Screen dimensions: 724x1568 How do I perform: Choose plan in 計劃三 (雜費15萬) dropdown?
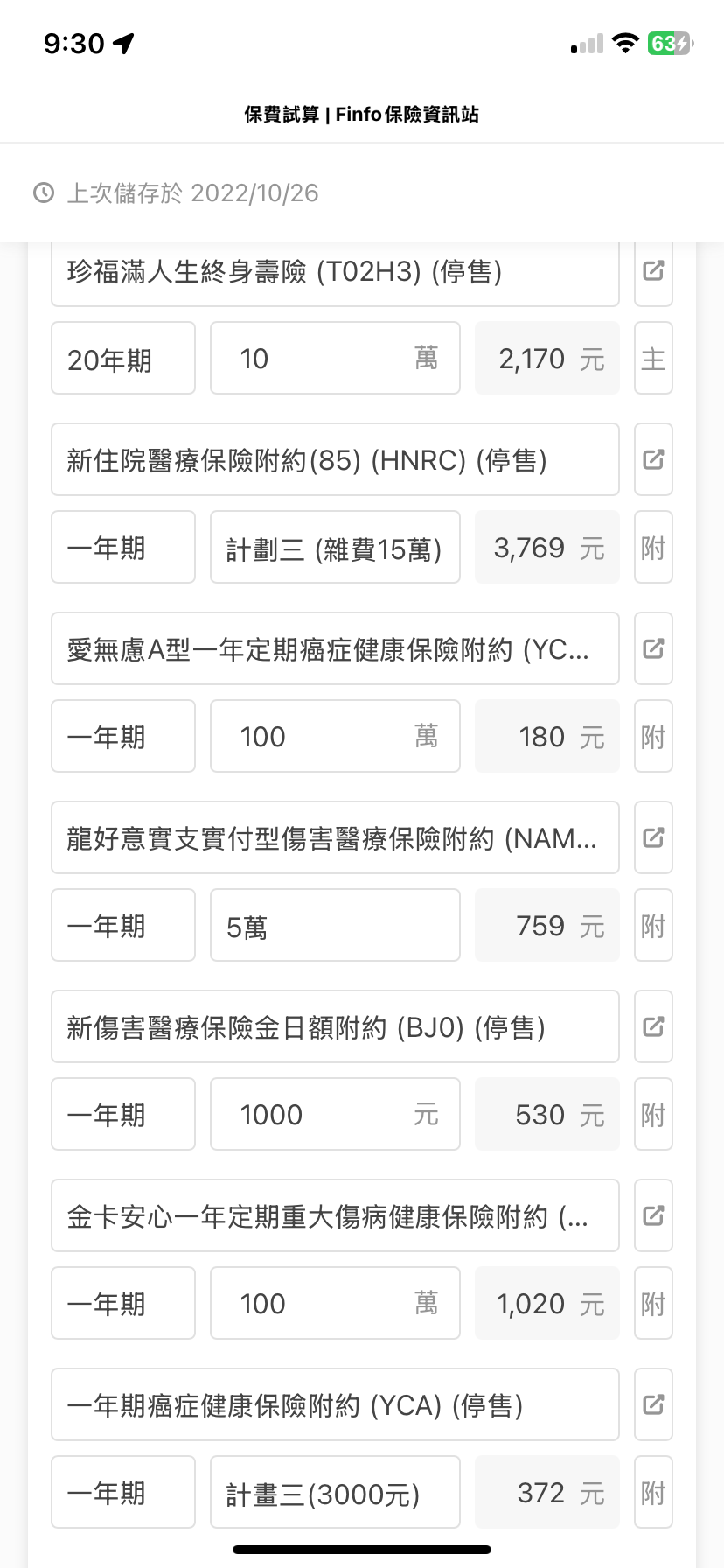coord(335,547)
